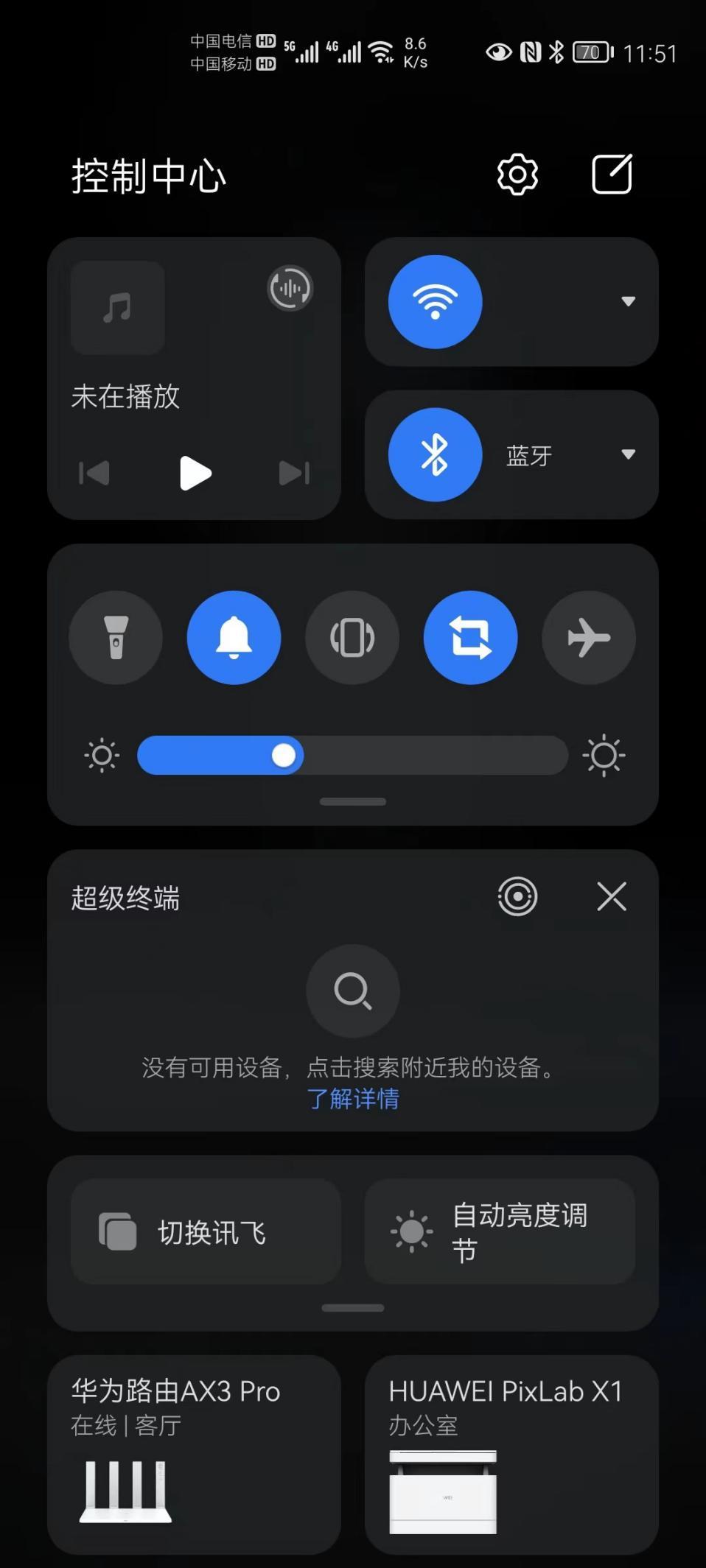Turn on the flashlight

point(116,638)
